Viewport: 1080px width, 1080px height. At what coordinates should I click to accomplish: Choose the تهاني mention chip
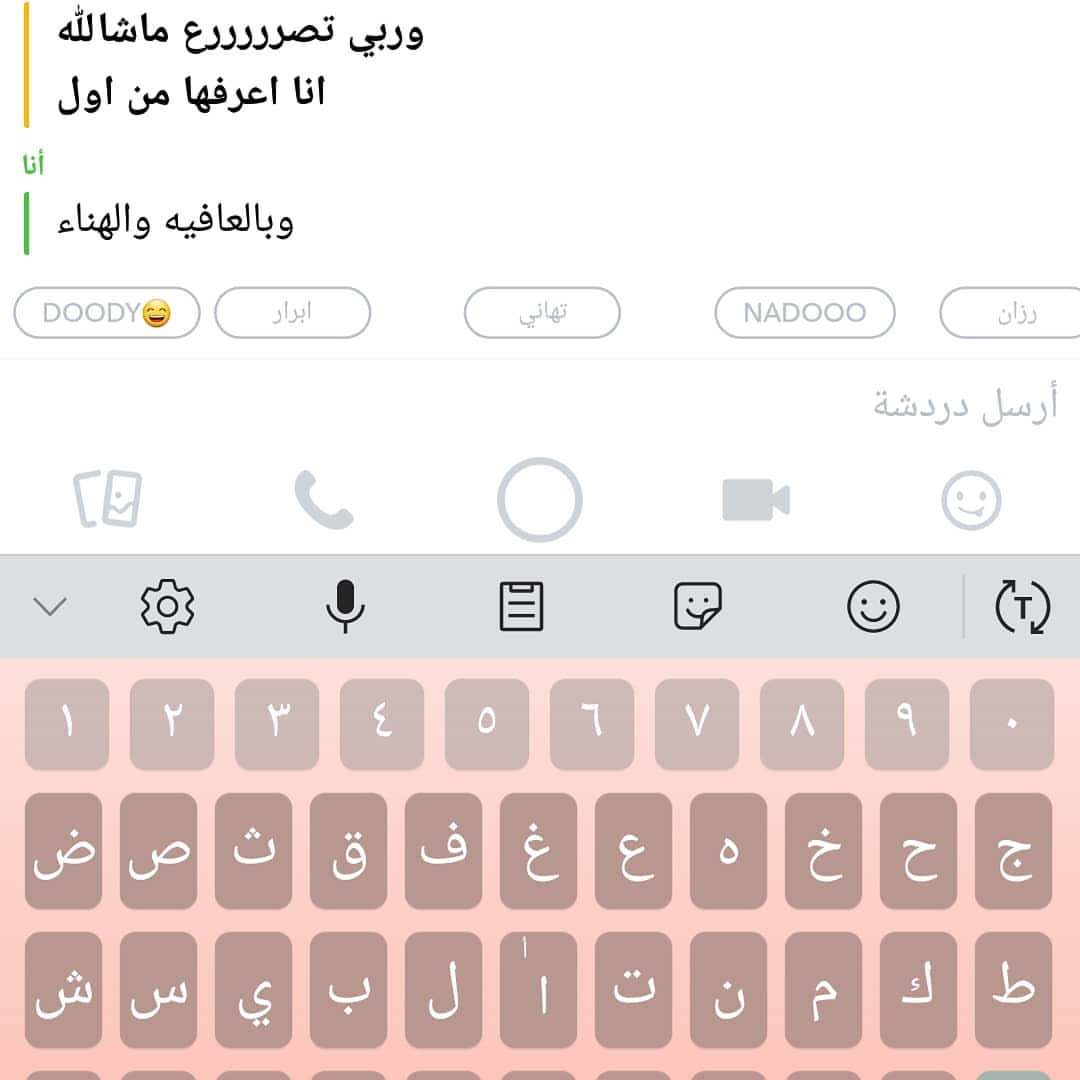542,313
